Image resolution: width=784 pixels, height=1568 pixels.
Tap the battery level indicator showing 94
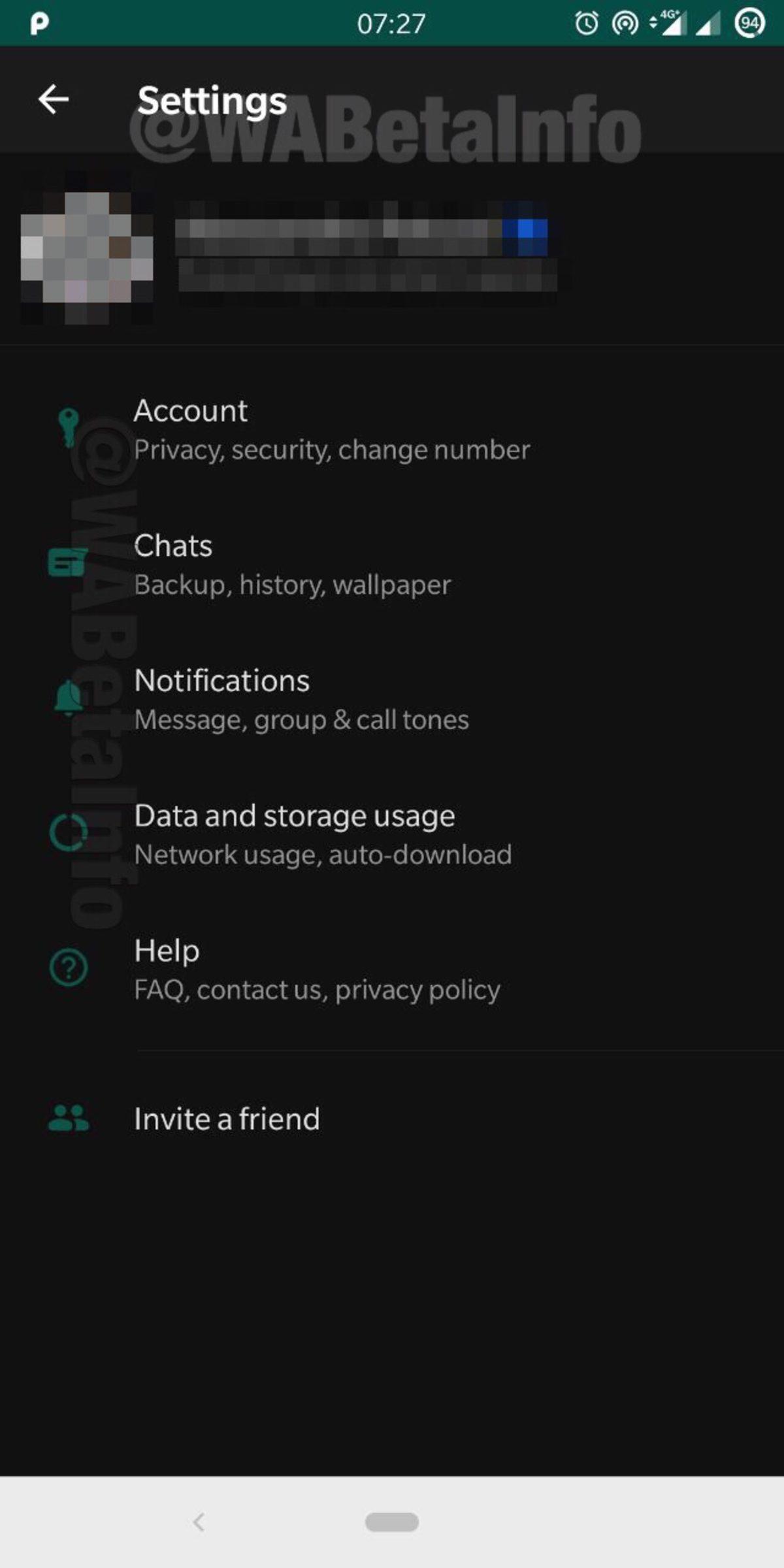point(749,22)
